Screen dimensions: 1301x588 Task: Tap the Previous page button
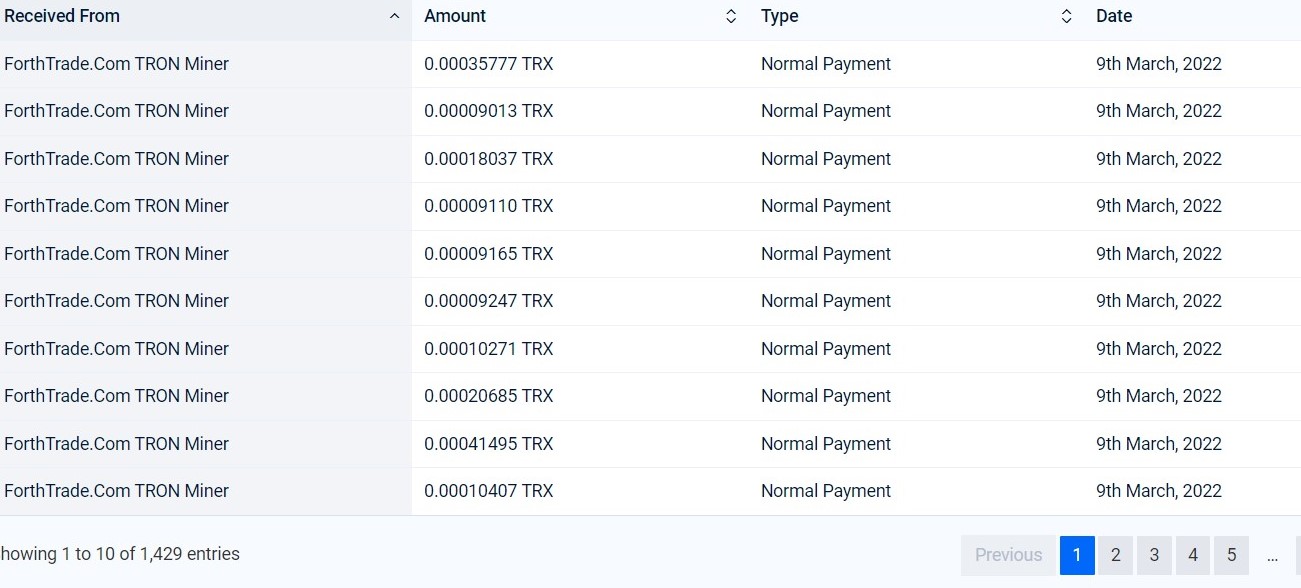(x=1008, y=555)
